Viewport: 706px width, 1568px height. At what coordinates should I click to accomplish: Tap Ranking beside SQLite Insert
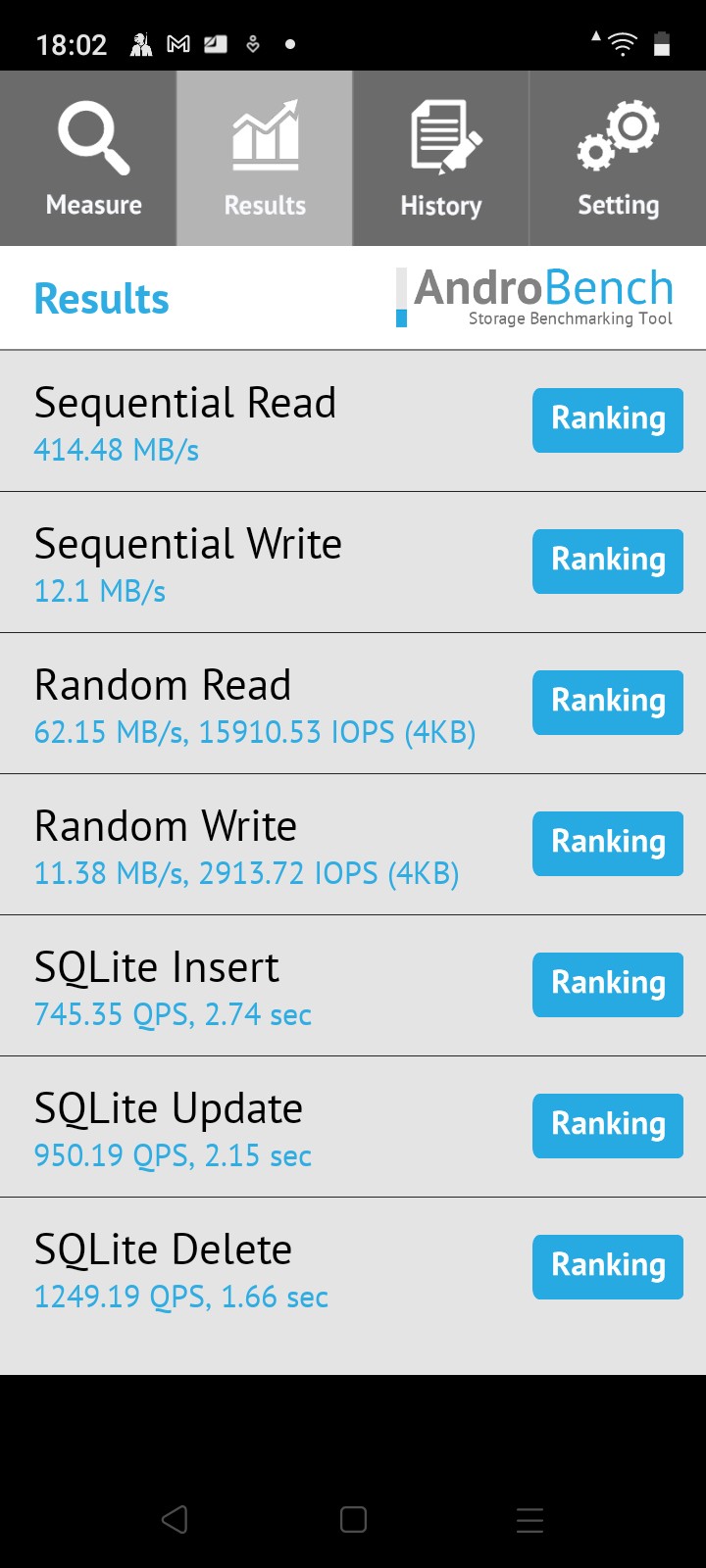pos(607,984)
